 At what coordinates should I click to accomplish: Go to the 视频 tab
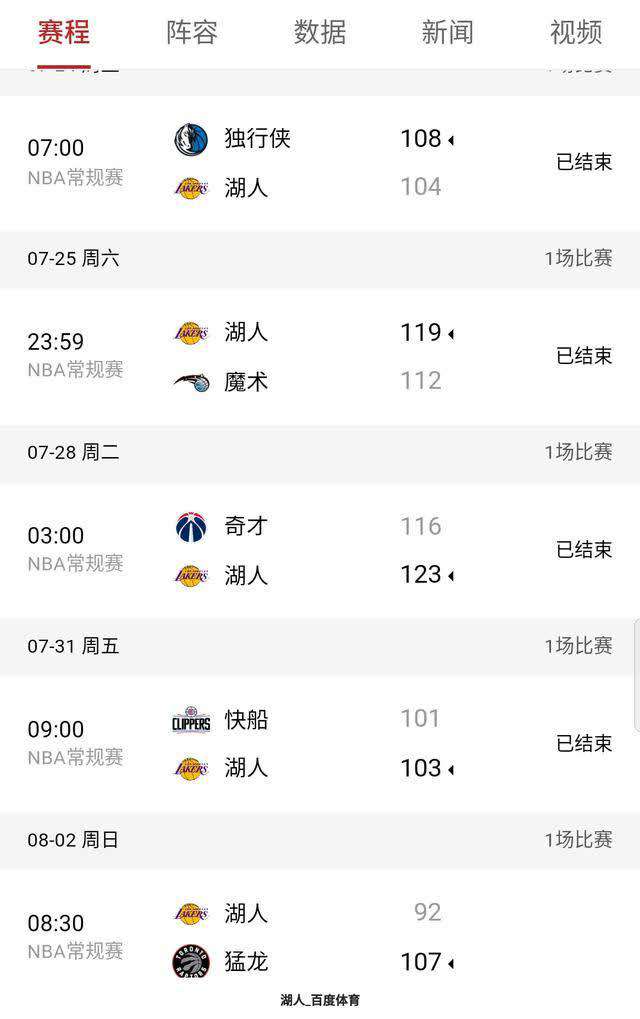[576, 33]
